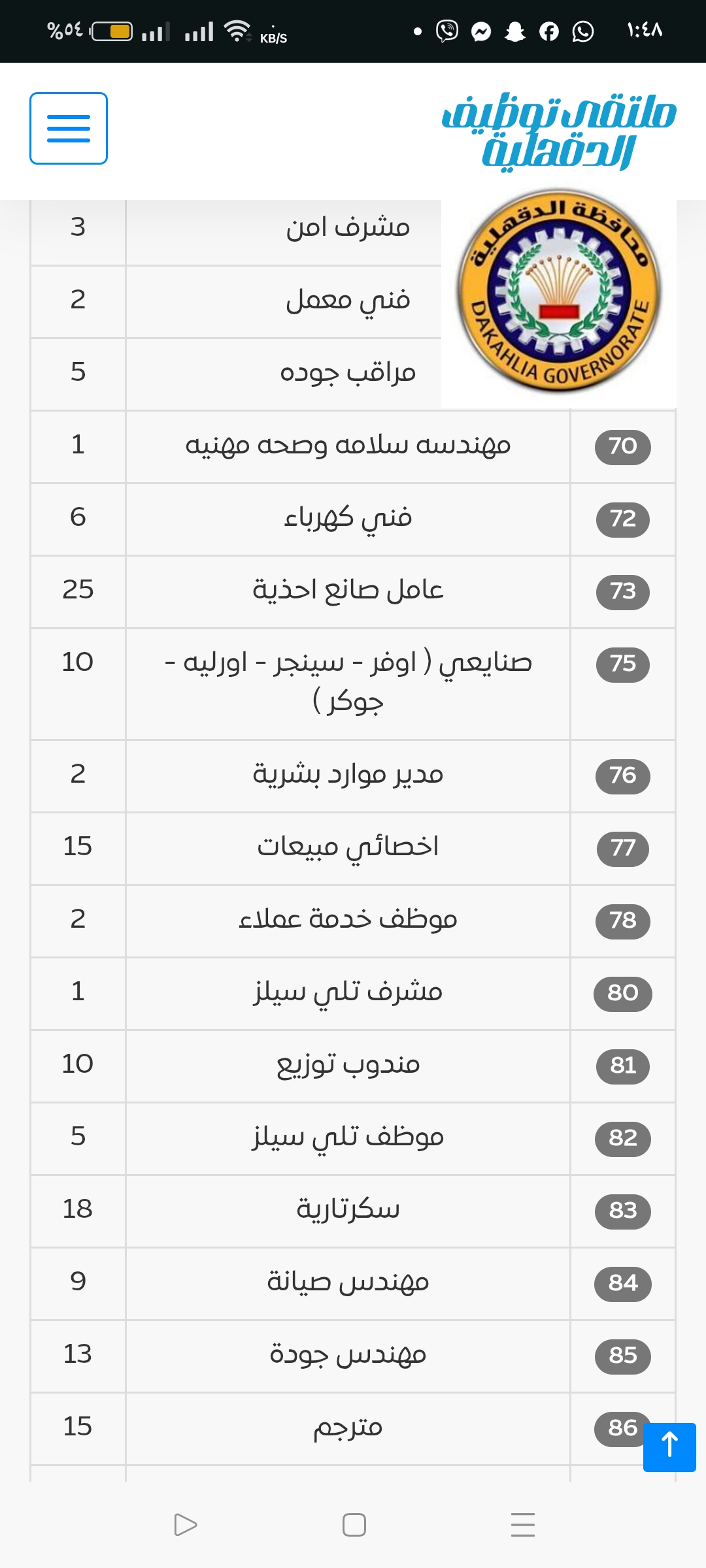
Task: Tap the Wi-Fi indicator in the status bar
Action: [x=237, y=29]
